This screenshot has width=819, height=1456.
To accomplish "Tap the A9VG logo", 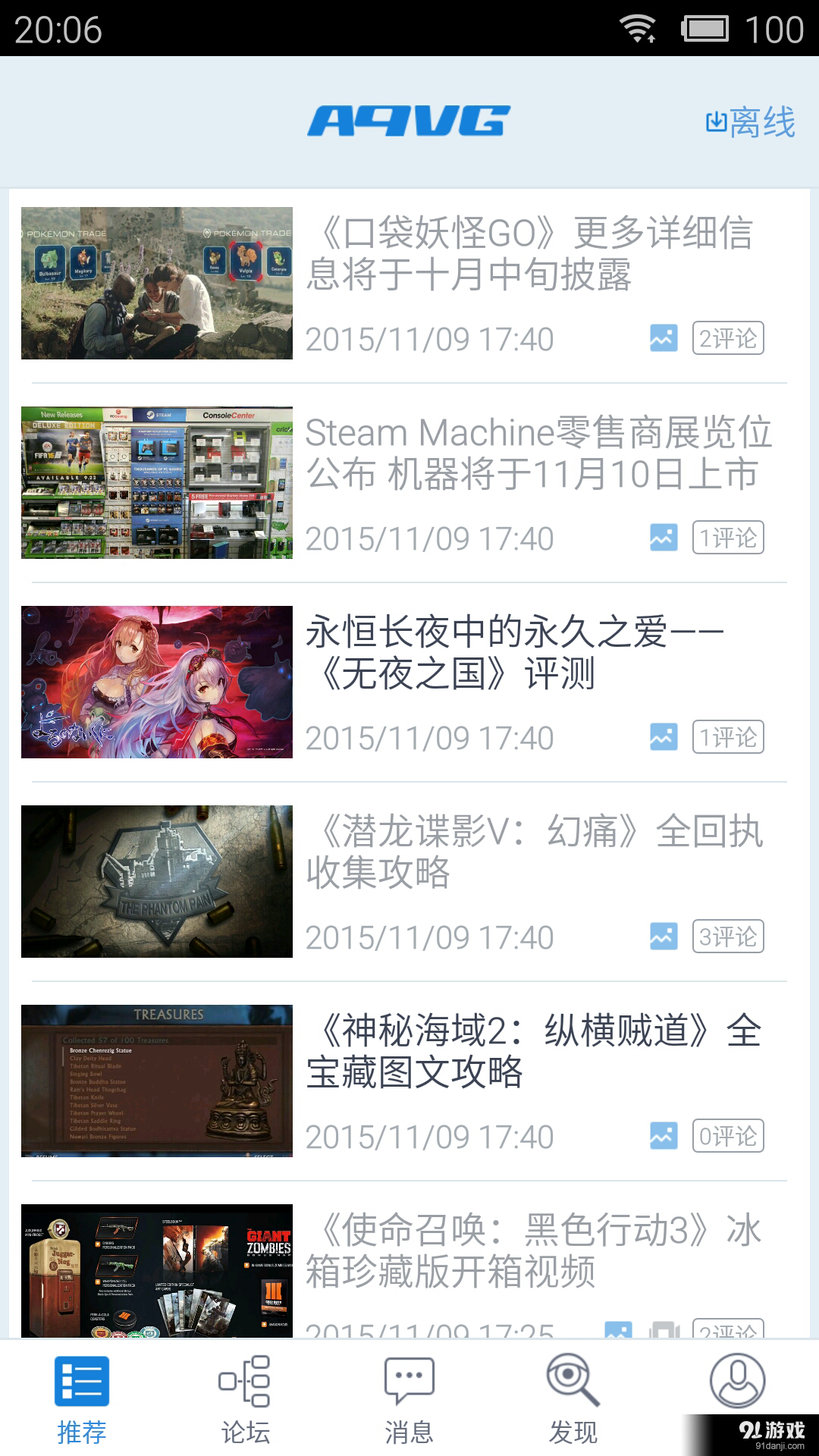I will pyautogui.click(x=408, y=119).
